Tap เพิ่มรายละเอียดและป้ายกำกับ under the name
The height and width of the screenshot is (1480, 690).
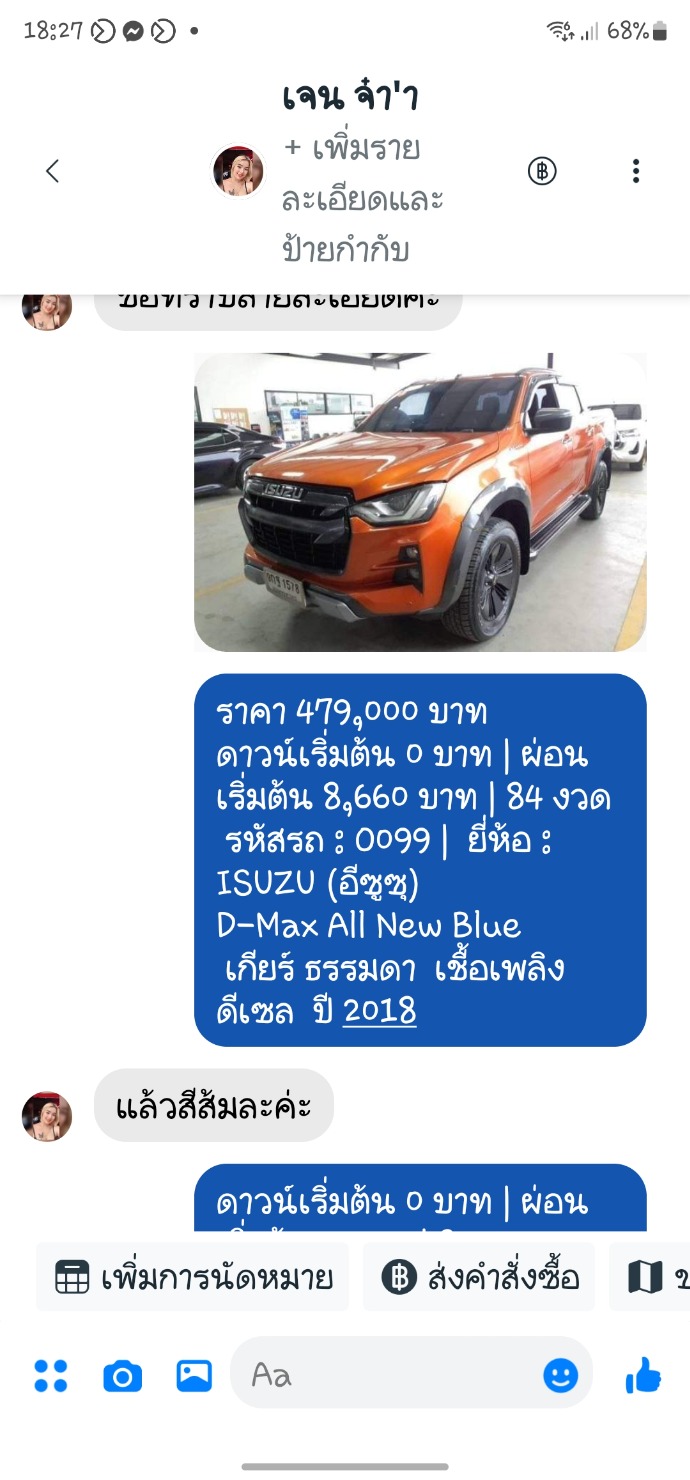click(363, 198)
